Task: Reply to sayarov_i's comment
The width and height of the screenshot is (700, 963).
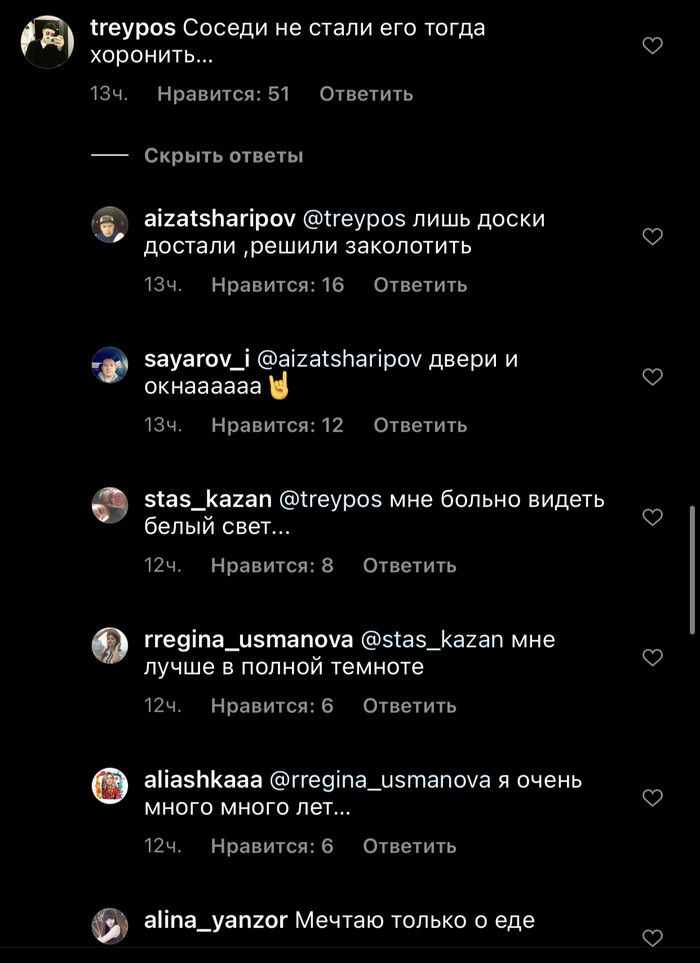Action: click(420, 425)
